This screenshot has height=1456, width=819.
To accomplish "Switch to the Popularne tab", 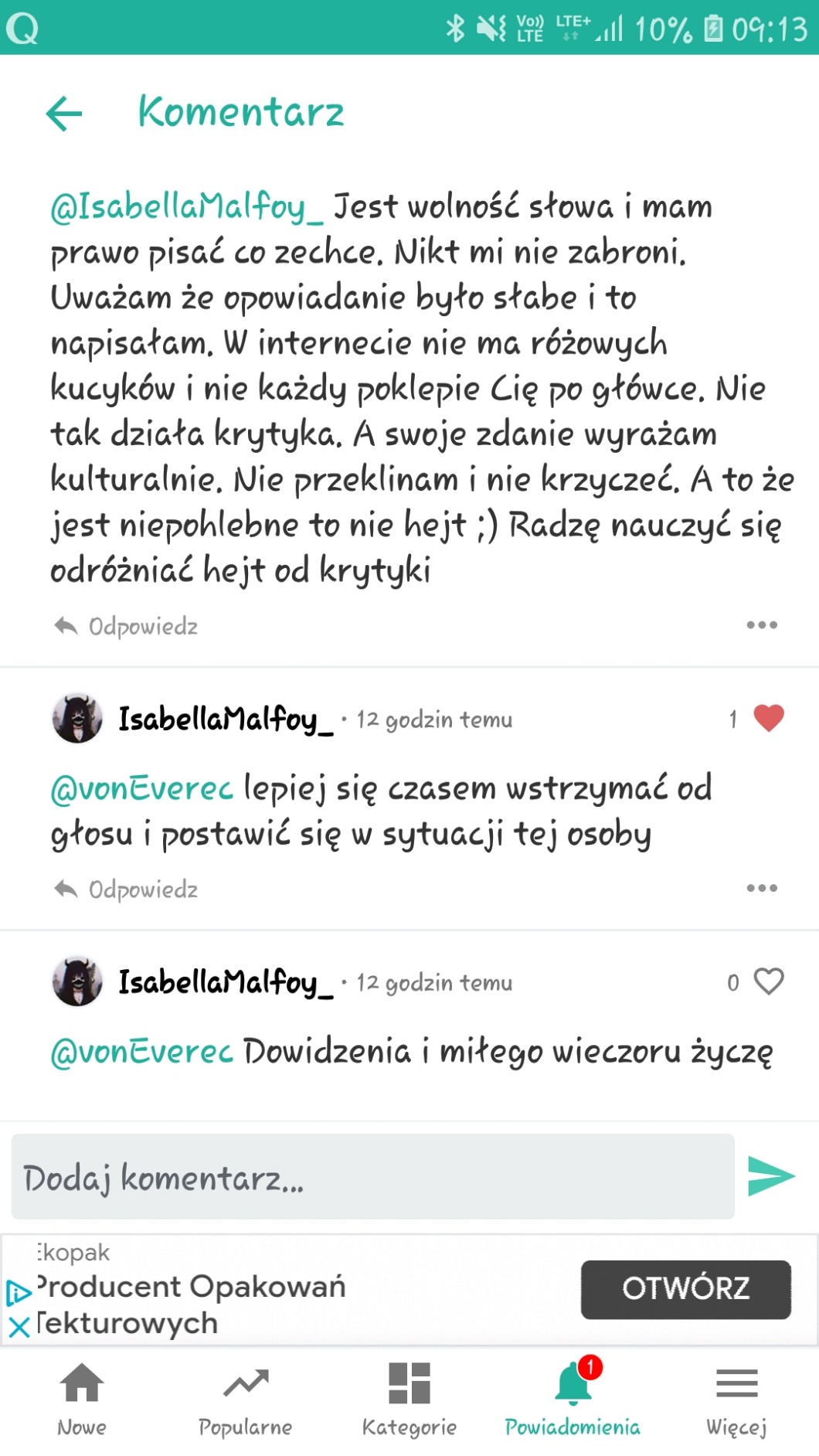I will 246,1399.
